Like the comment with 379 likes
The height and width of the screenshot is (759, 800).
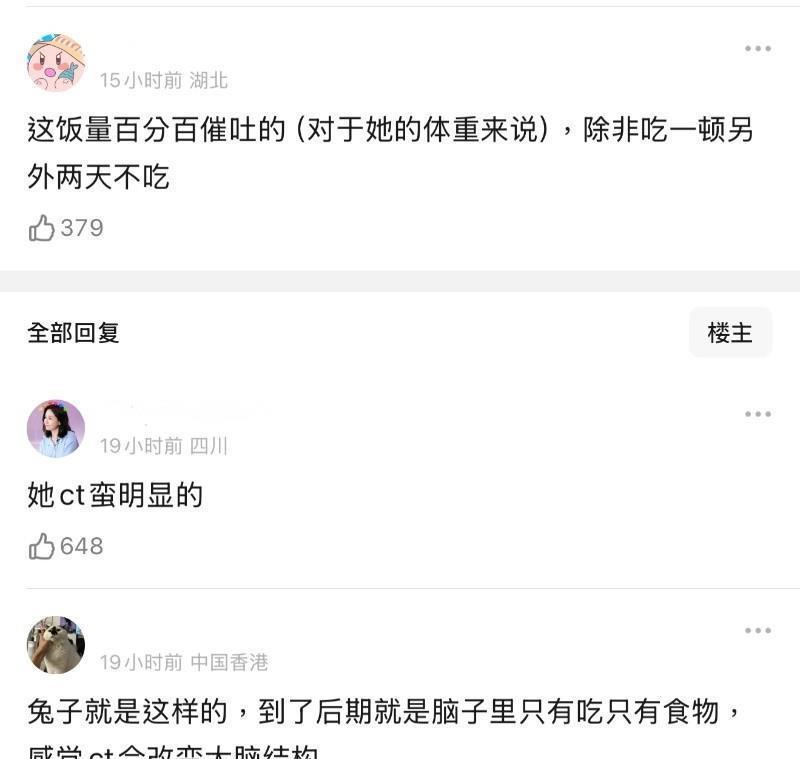[x=42, y=228]
